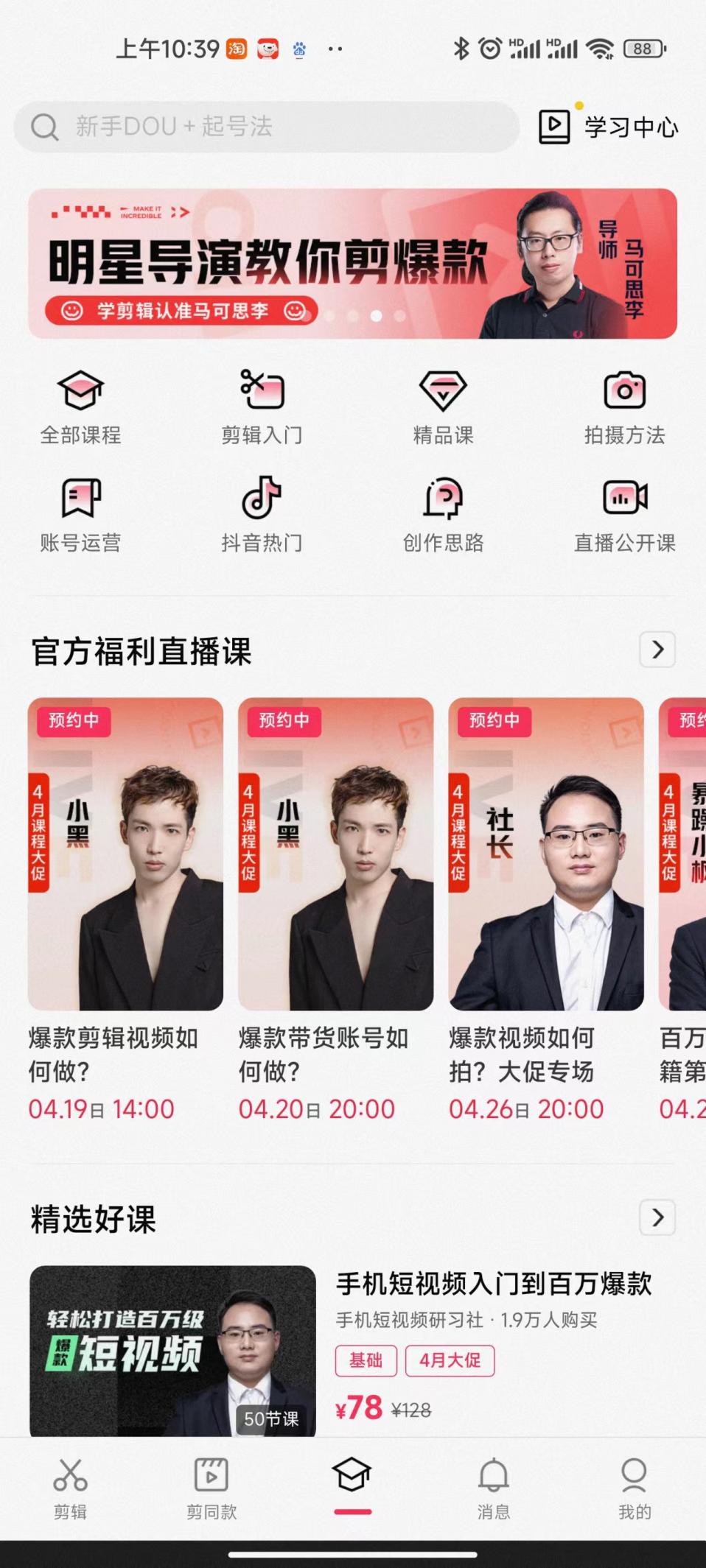Viewport: 706px width, 1568px height.
Task: Open 抖音热门 category
Action: [x=262, y=514]
